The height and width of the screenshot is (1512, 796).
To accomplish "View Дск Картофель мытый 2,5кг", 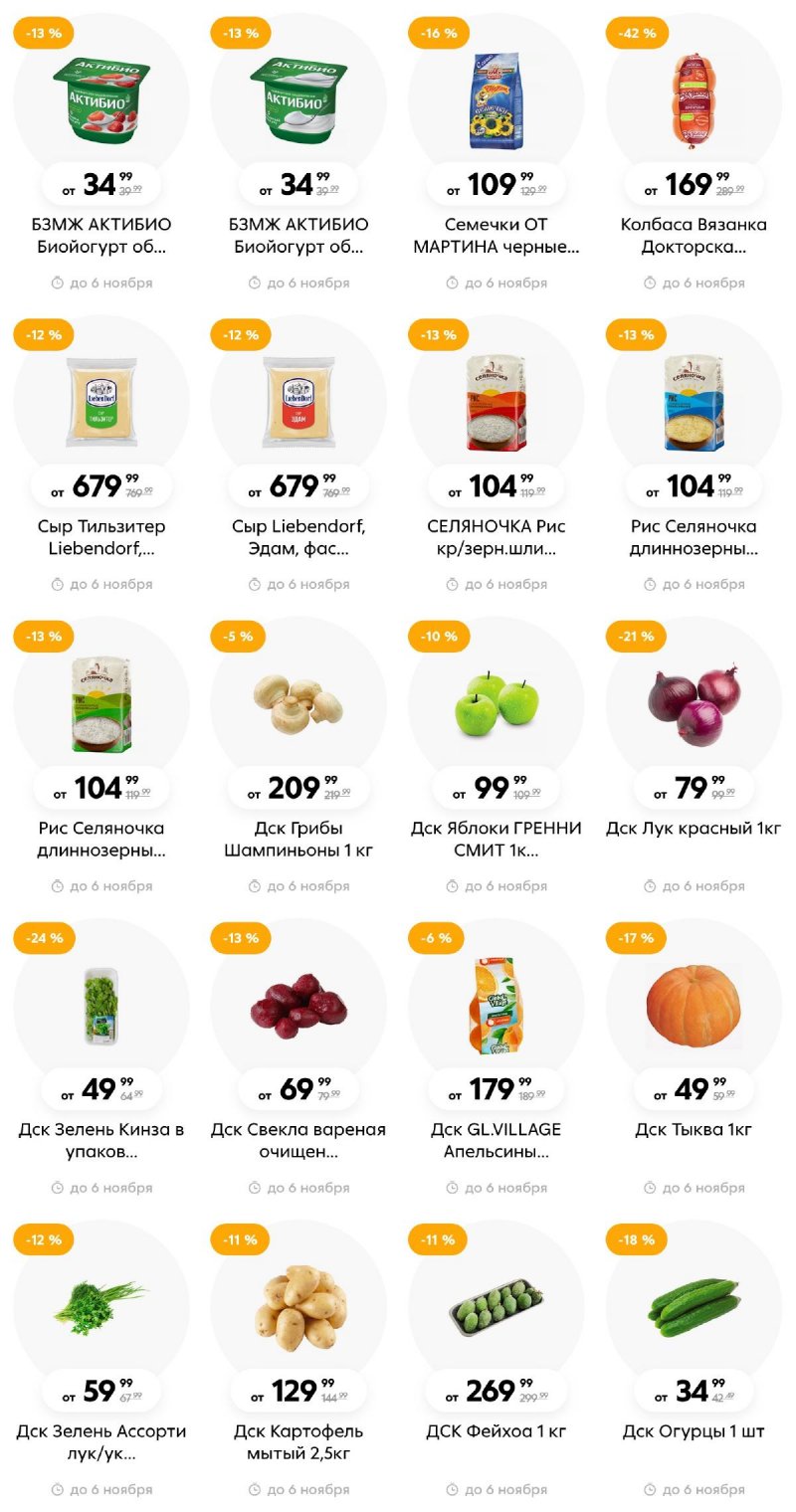I will point(298,1303).
